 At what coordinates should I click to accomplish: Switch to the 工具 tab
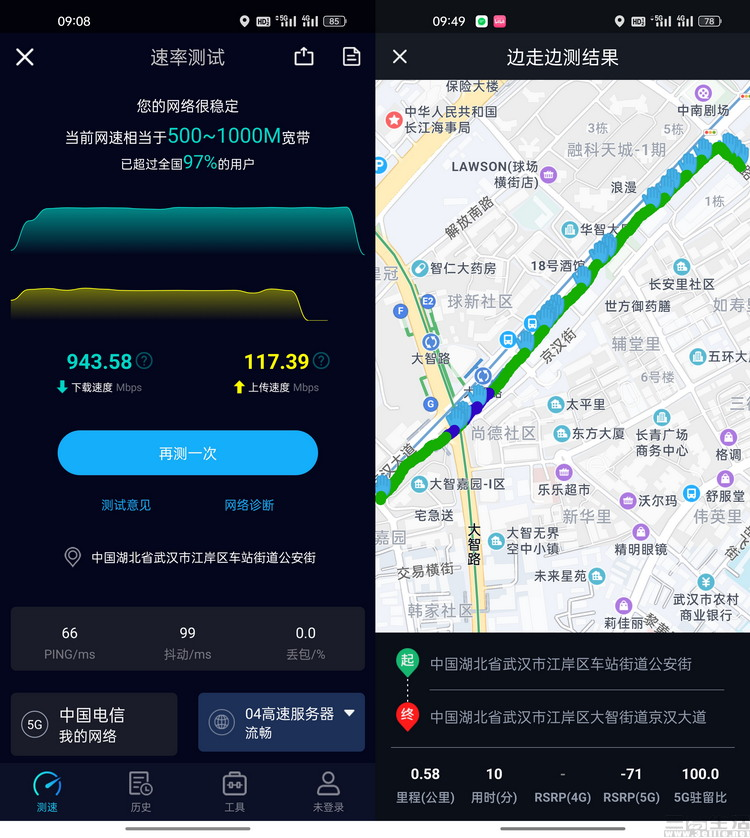point(235,790)
